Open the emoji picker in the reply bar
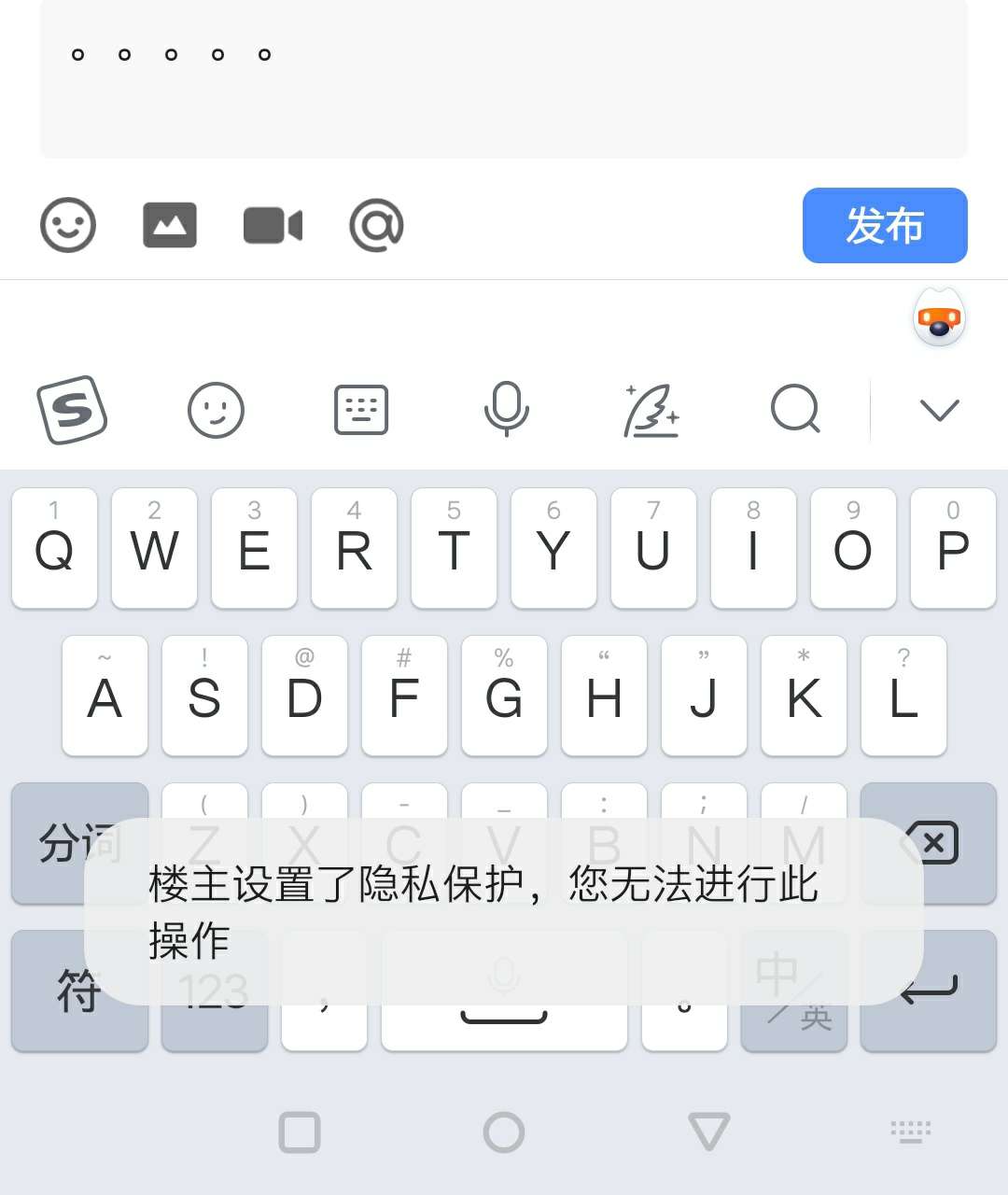The width and height of the screenshot is (1008, 1195). 68,225
